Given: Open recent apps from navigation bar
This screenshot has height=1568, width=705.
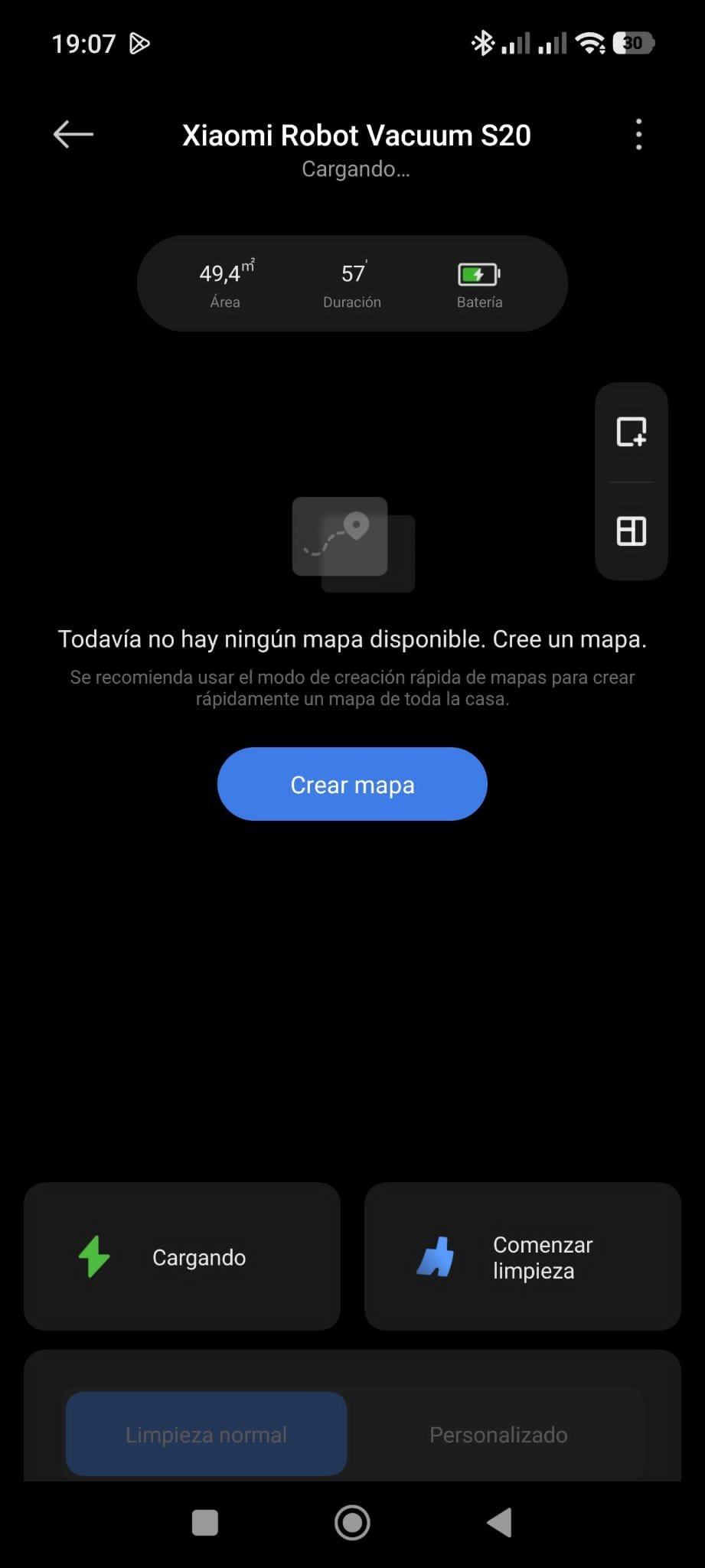Looking at the screenshot, I should 204,1522.
